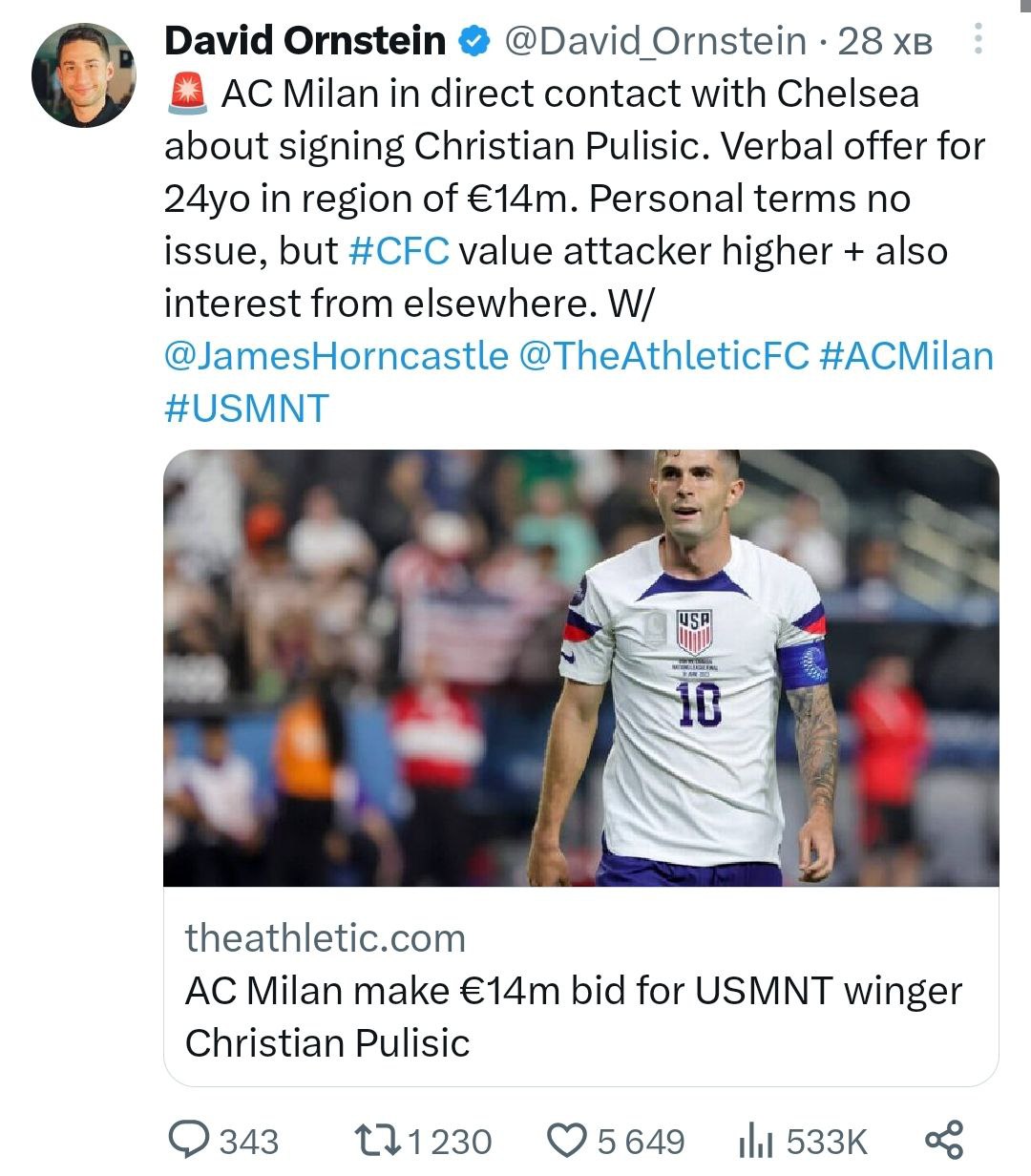Open the David Ornstein display name
Image resolution: width=1031 pixels, height=1176 pixels.
pyautogui.click(x=305, y=41)
